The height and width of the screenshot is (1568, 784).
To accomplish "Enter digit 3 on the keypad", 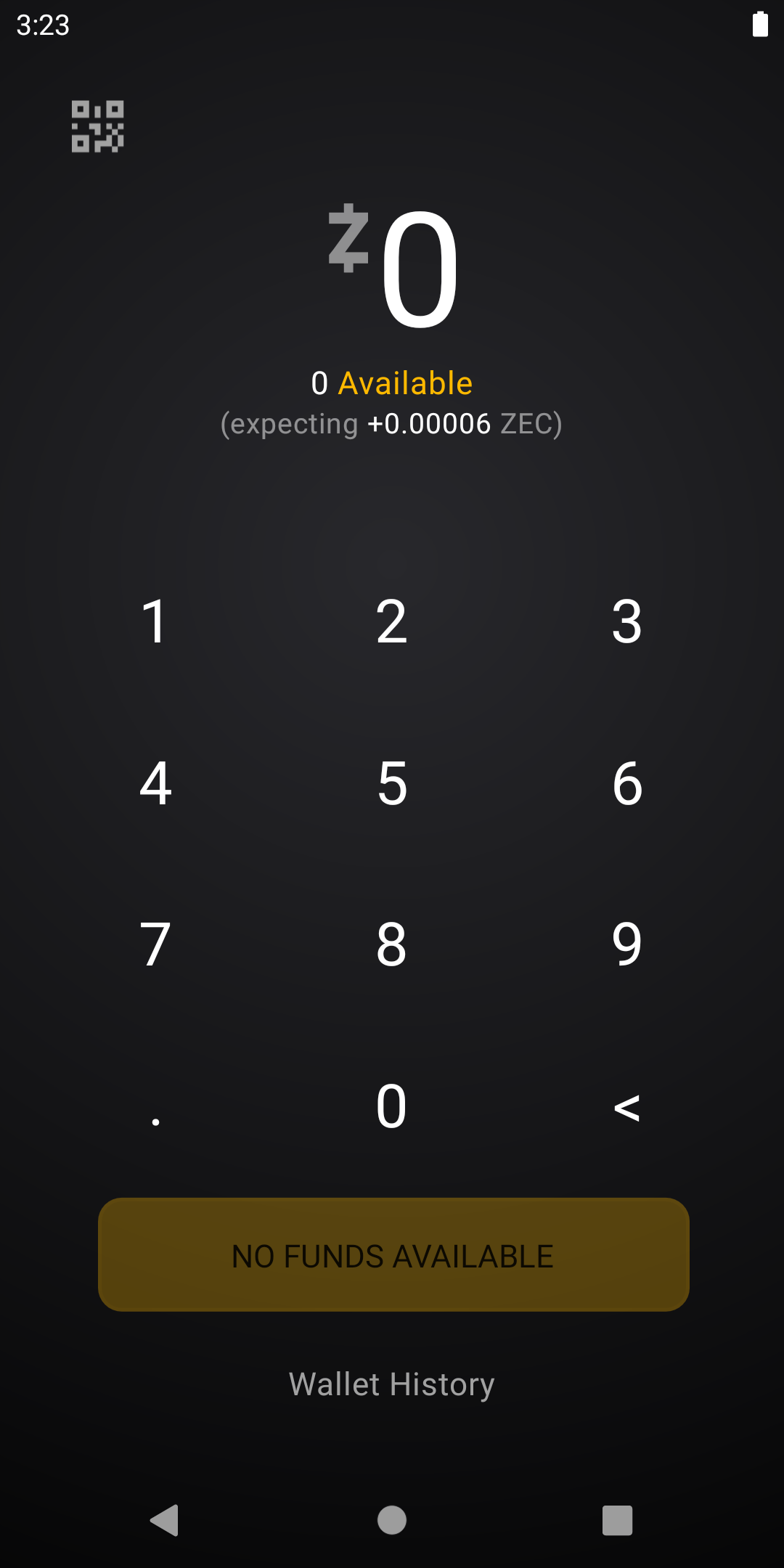I will click(x=626, y=621).
